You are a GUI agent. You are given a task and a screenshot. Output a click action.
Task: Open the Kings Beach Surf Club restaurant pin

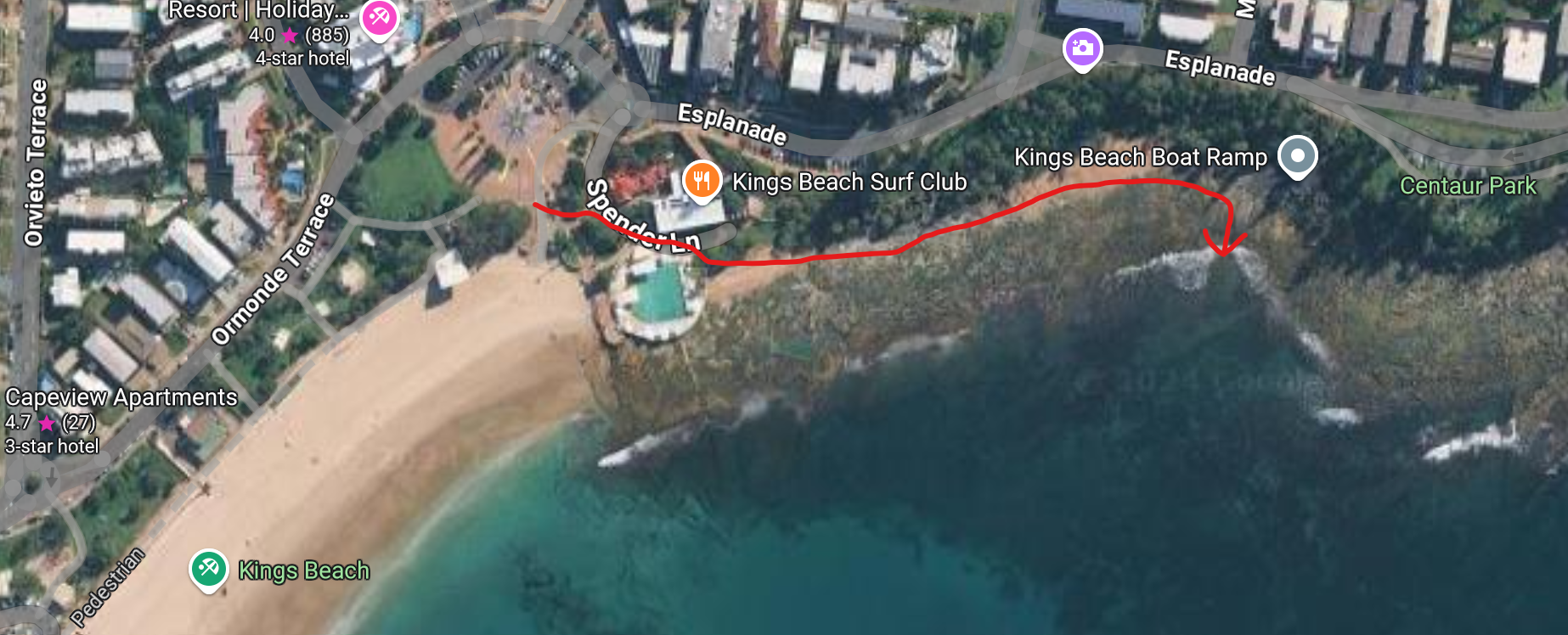(702, 181)
